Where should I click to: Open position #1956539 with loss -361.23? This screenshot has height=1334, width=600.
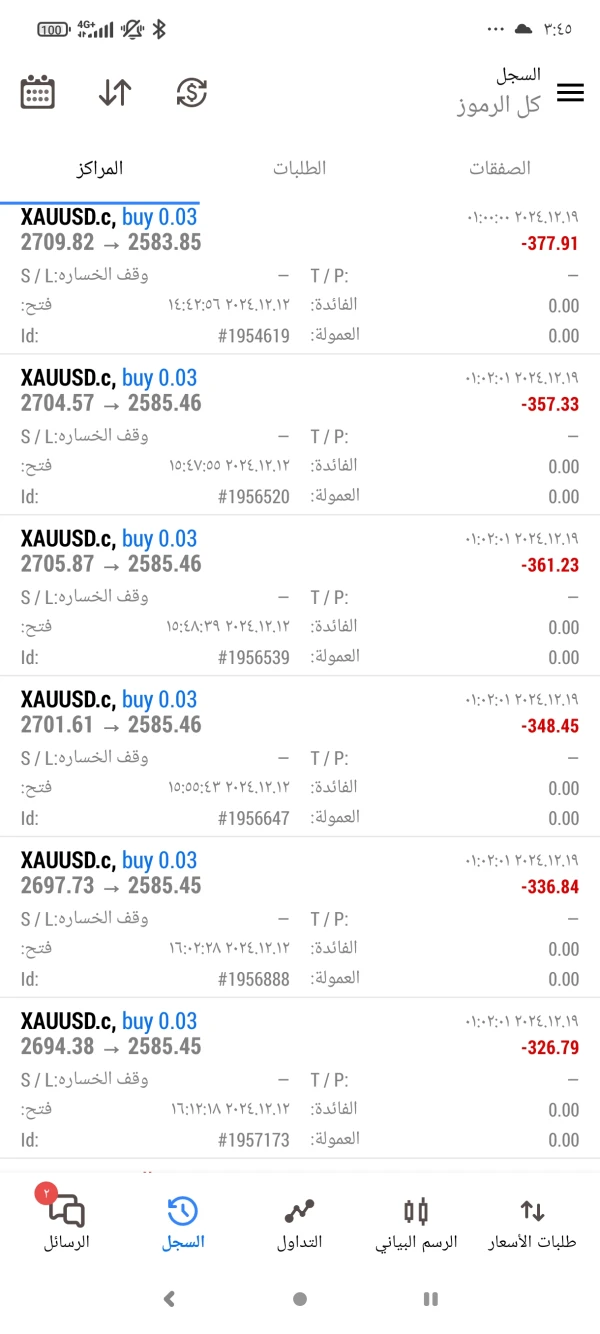(x=300, y=596)
